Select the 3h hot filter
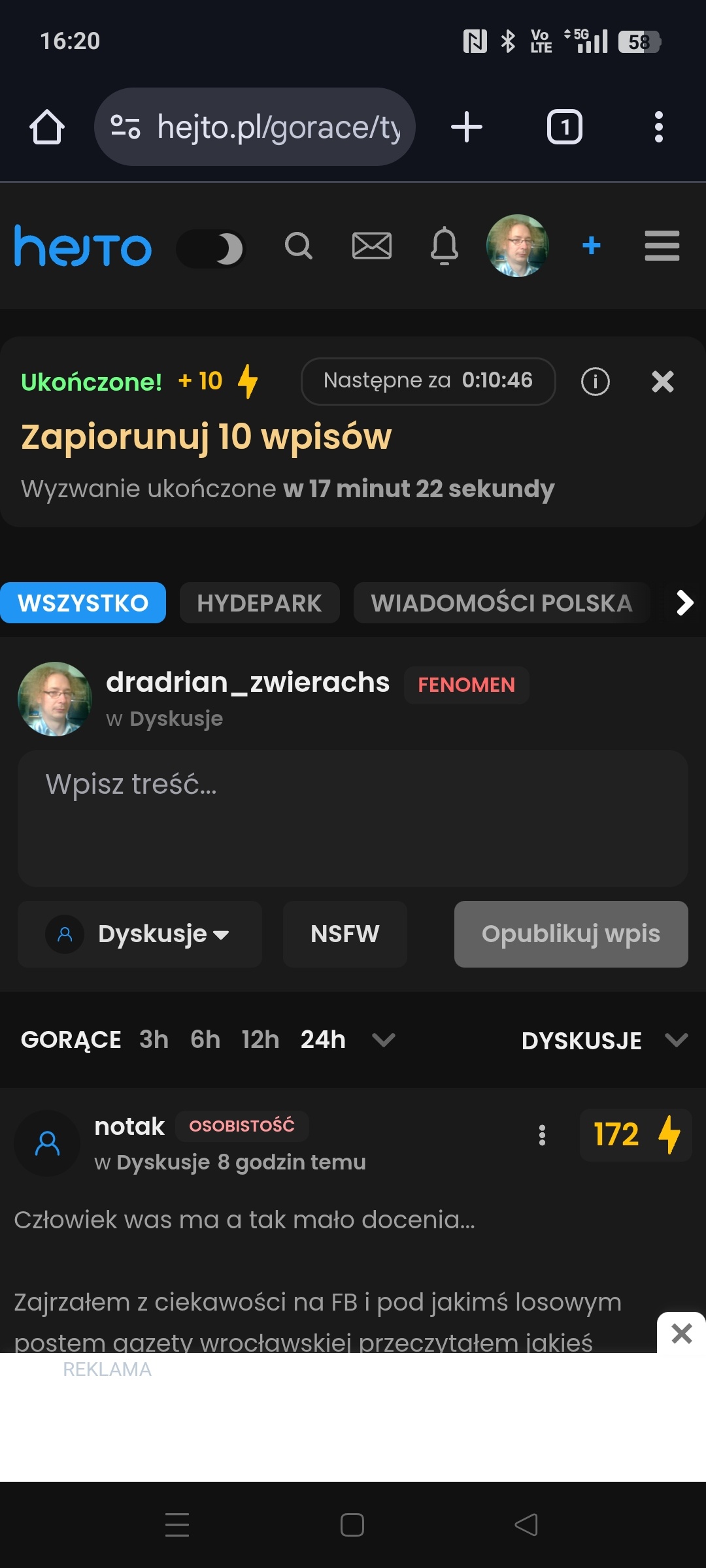 pos(154,1039)
